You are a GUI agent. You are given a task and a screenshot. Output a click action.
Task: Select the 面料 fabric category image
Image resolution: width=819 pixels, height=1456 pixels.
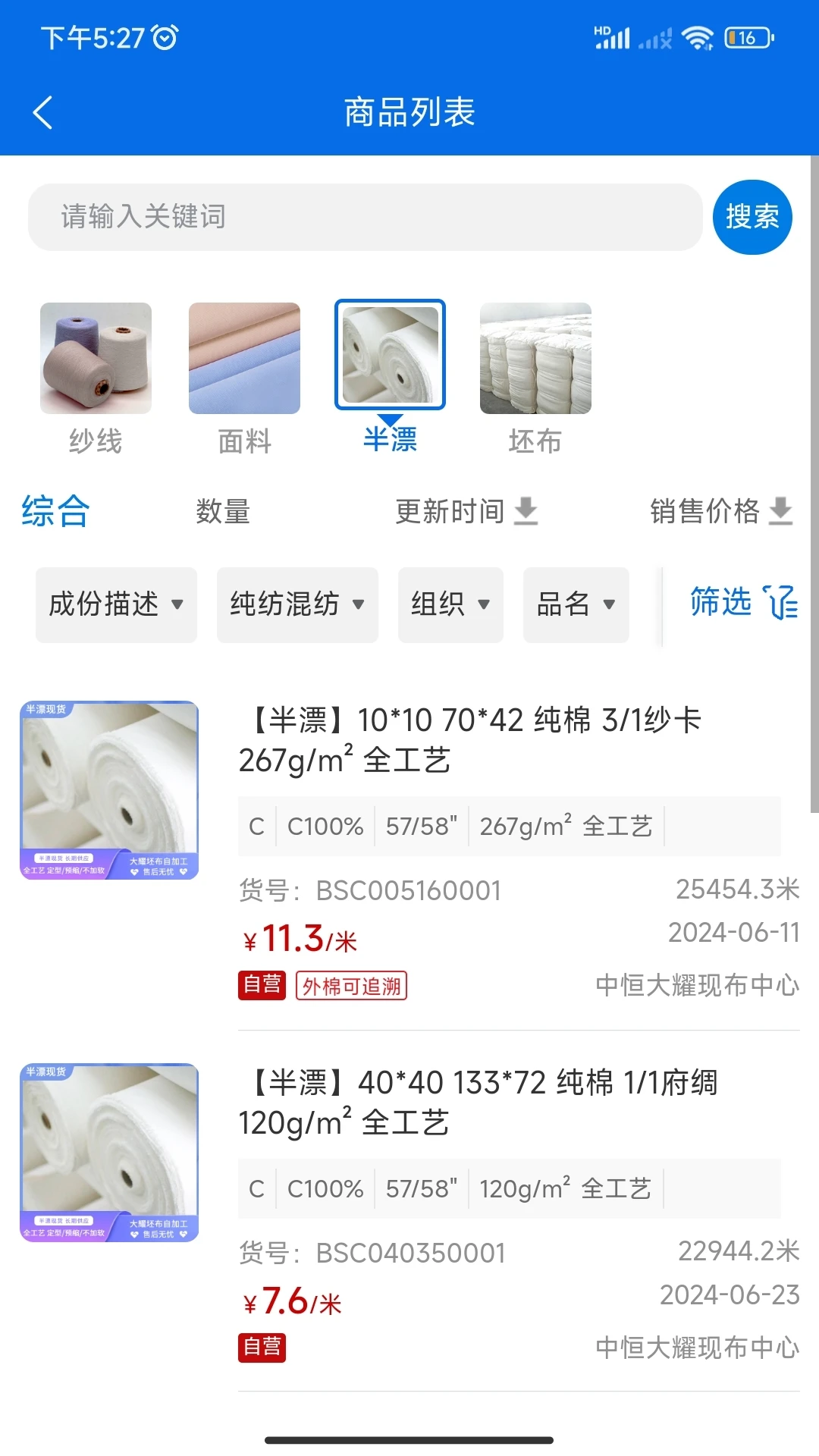pyautogui.click(x=243, y=356)
